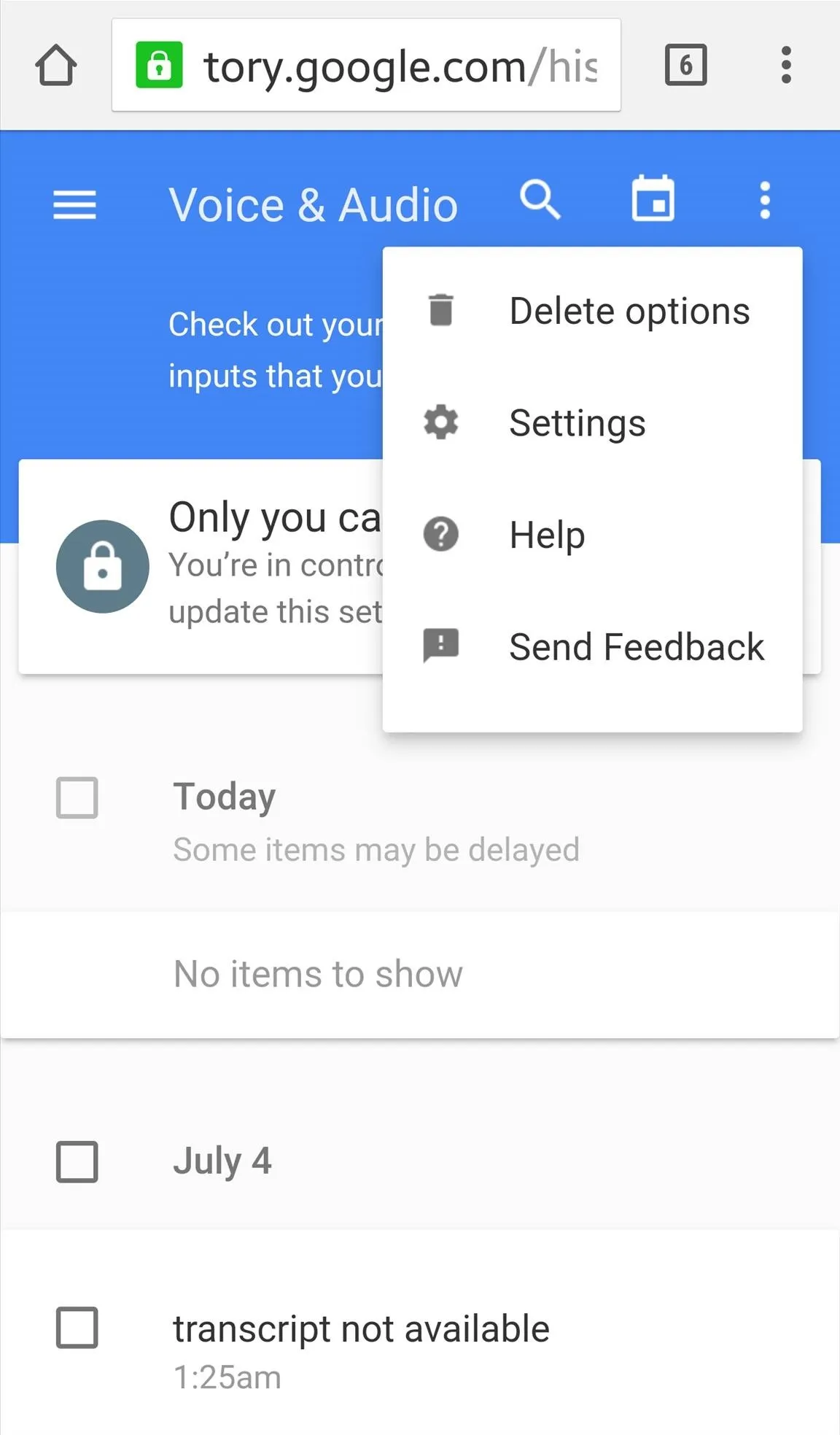Search Voice & Audio activity
840x1435 pixels.
(x=540, y=200)
